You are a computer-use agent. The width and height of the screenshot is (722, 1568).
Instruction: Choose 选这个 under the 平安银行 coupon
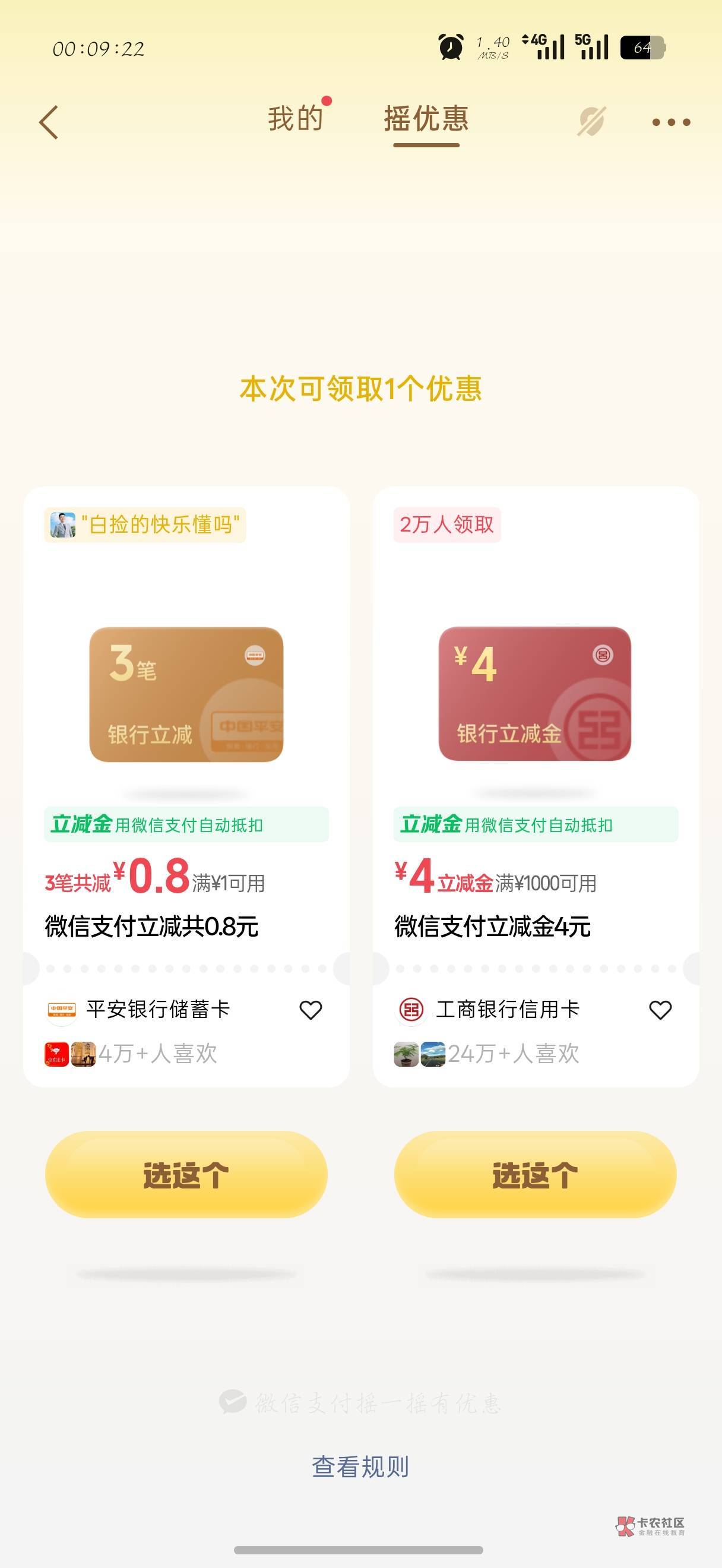(x=186, y=1174)
